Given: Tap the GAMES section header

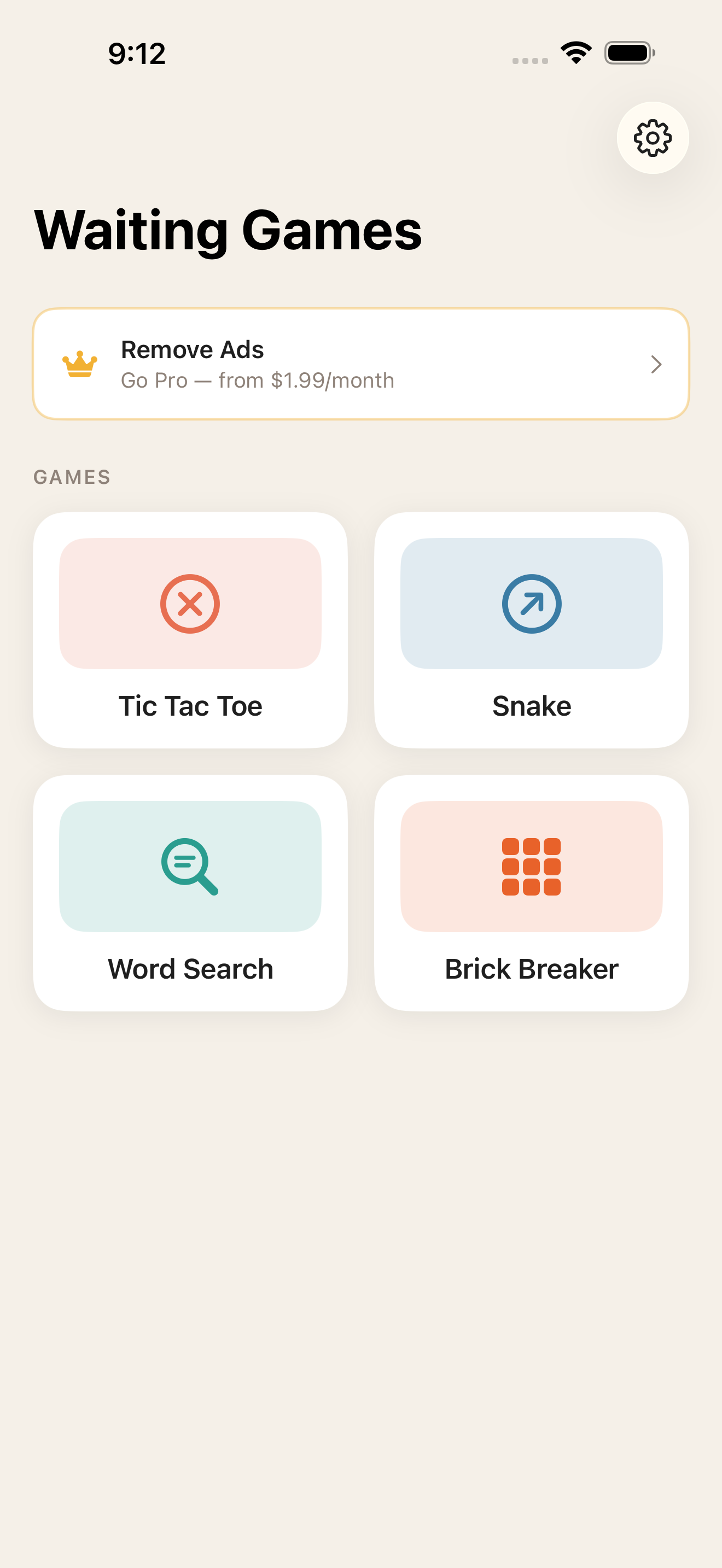Looking at the screenshot, I should pos(72,477).
